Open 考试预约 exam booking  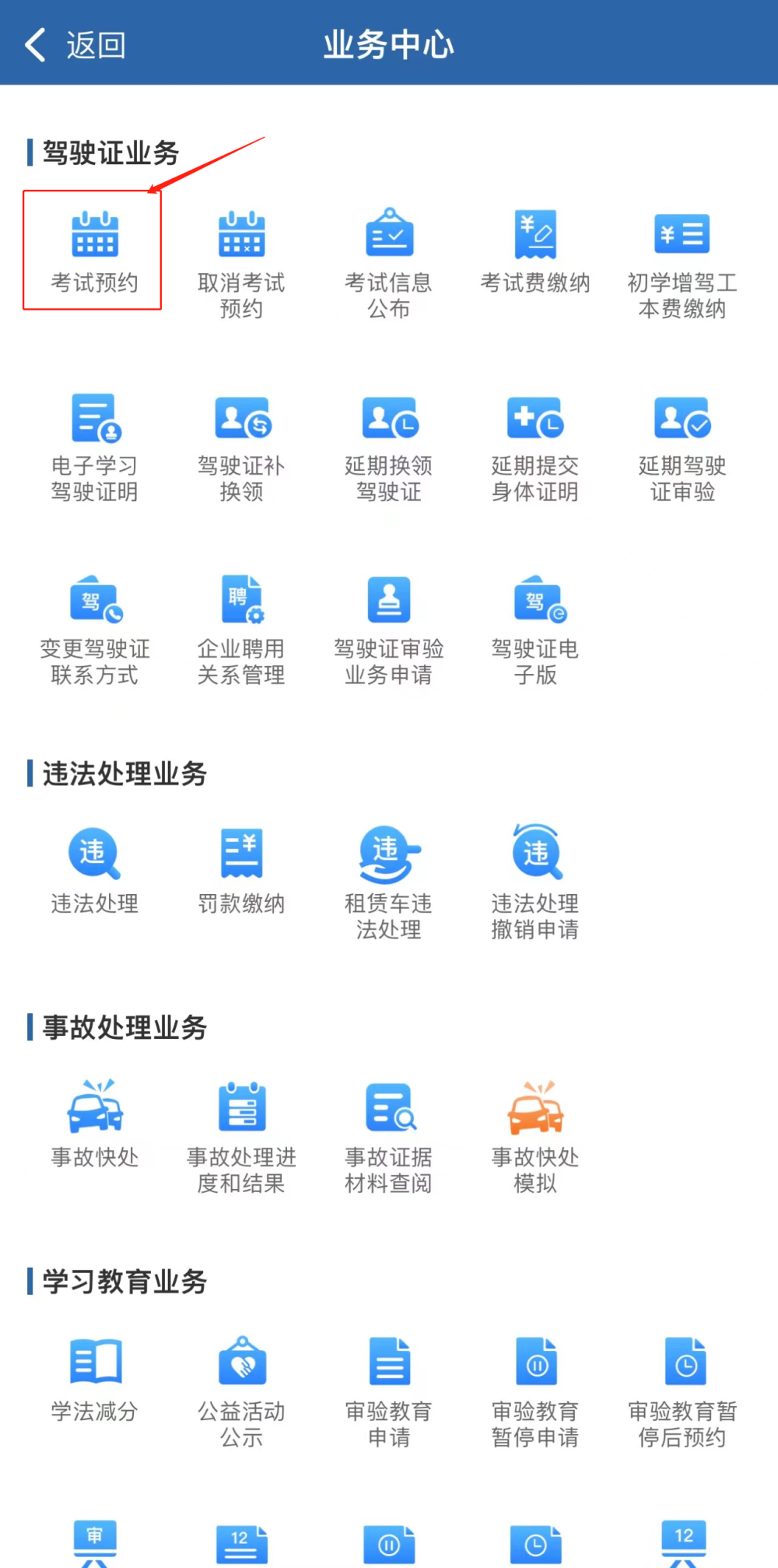pyautogui.click(x=94, y=251)
